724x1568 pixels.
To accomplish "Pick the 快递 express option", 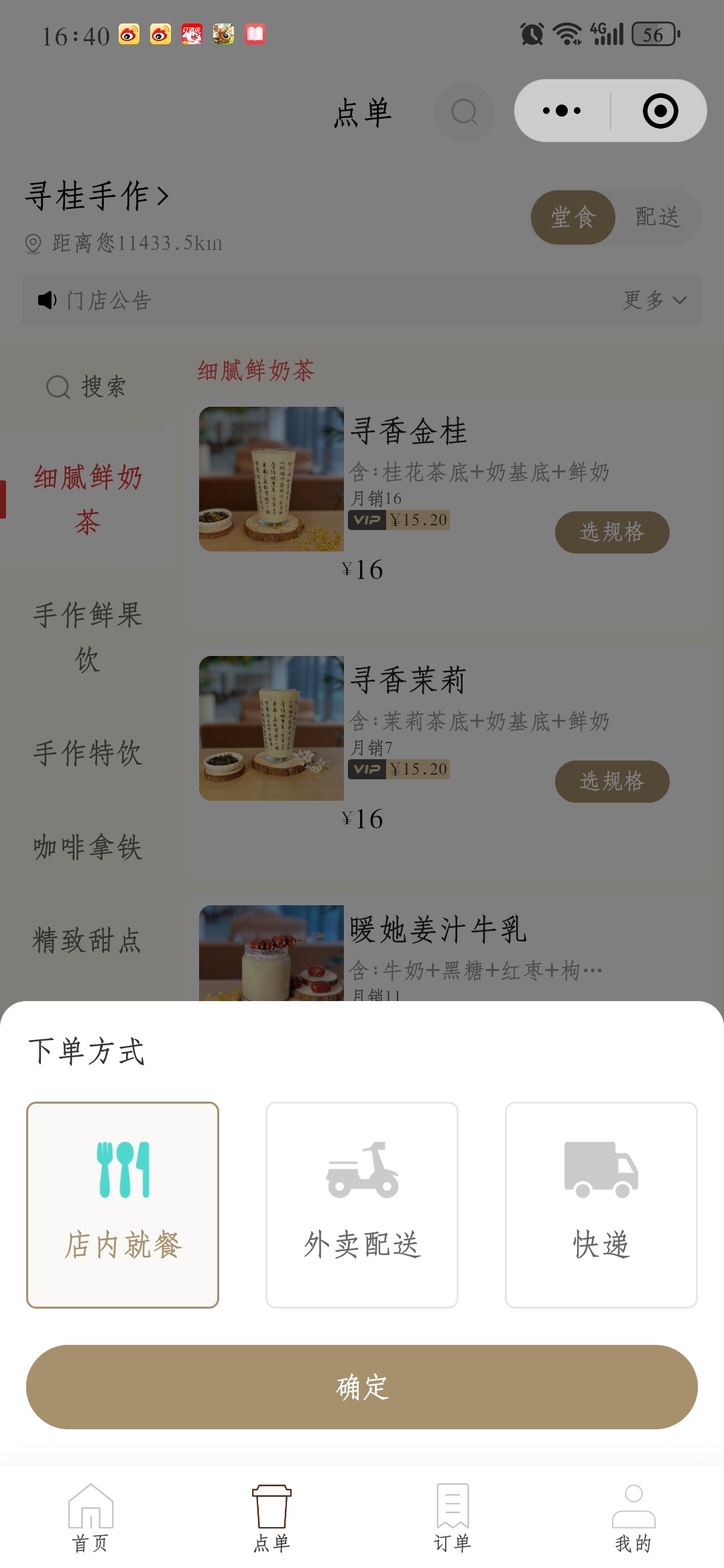I will click(601, 1204).
